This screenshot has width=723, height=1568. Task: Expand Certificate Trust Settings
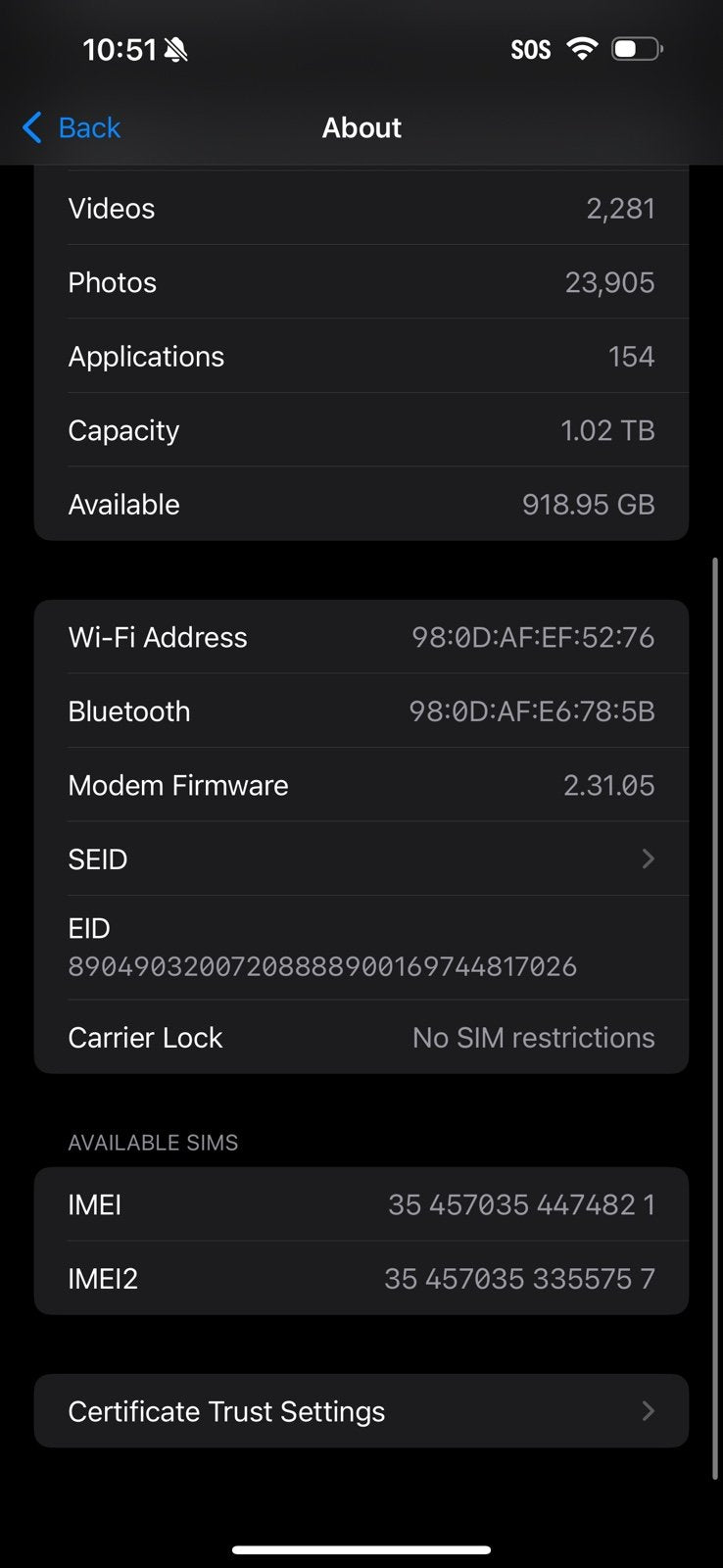click(x=361, y=1411)
